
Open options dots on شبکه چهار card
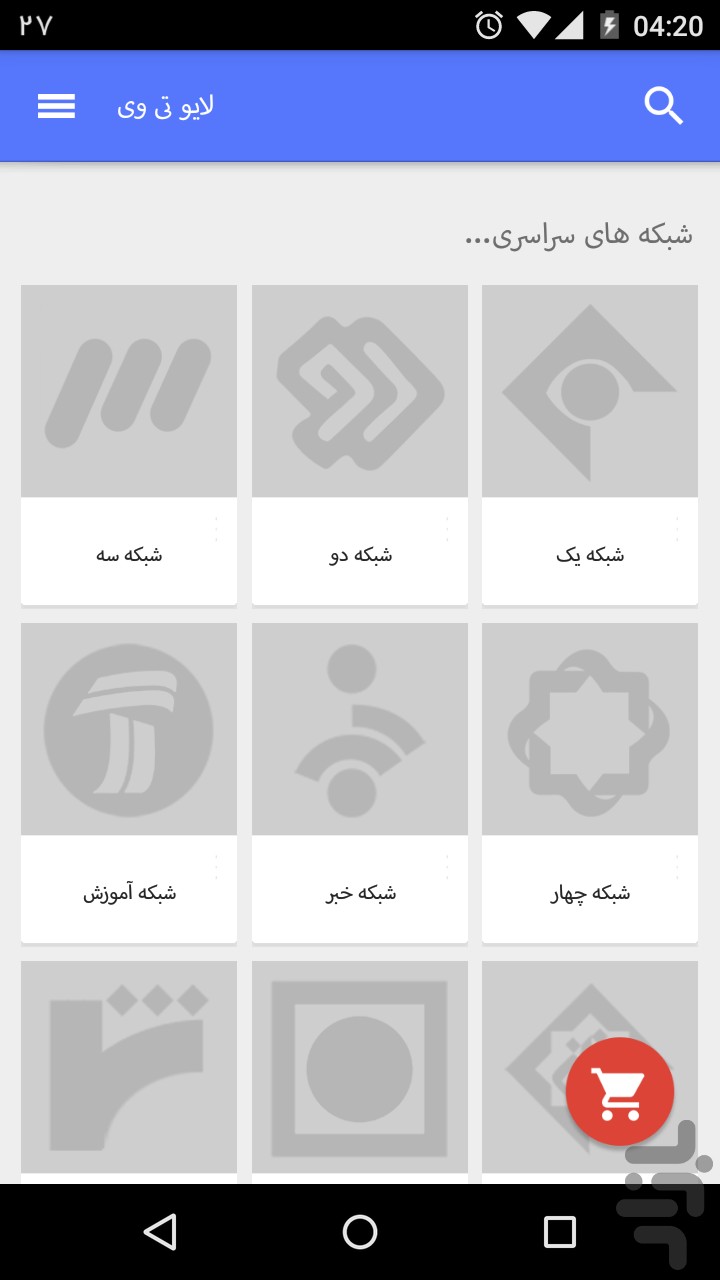click(x=677, y=868)
